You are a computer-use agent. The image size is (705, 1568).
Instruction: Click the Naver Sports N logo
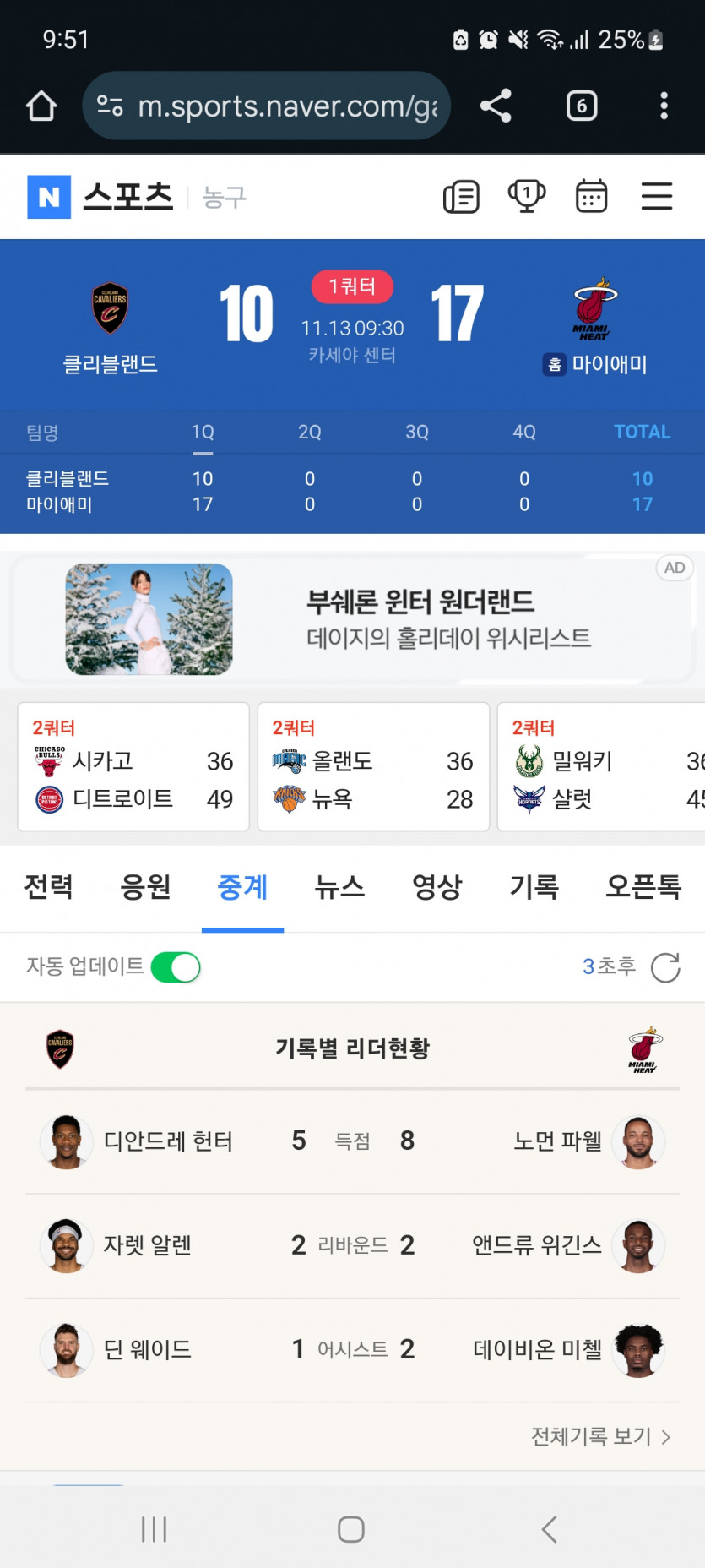(x=50, y=196)
